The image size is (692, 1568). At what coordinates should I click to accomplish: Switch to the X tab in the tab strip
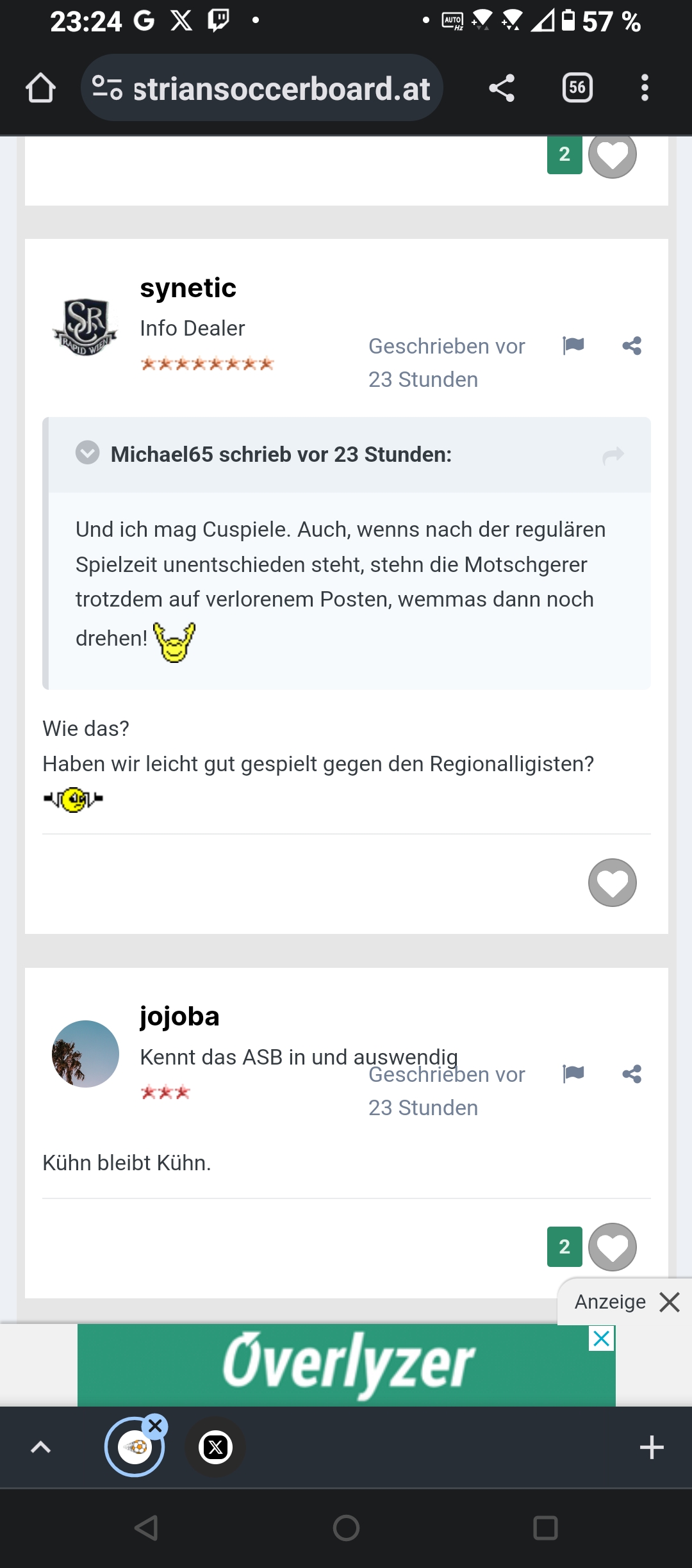point(216,1447)
